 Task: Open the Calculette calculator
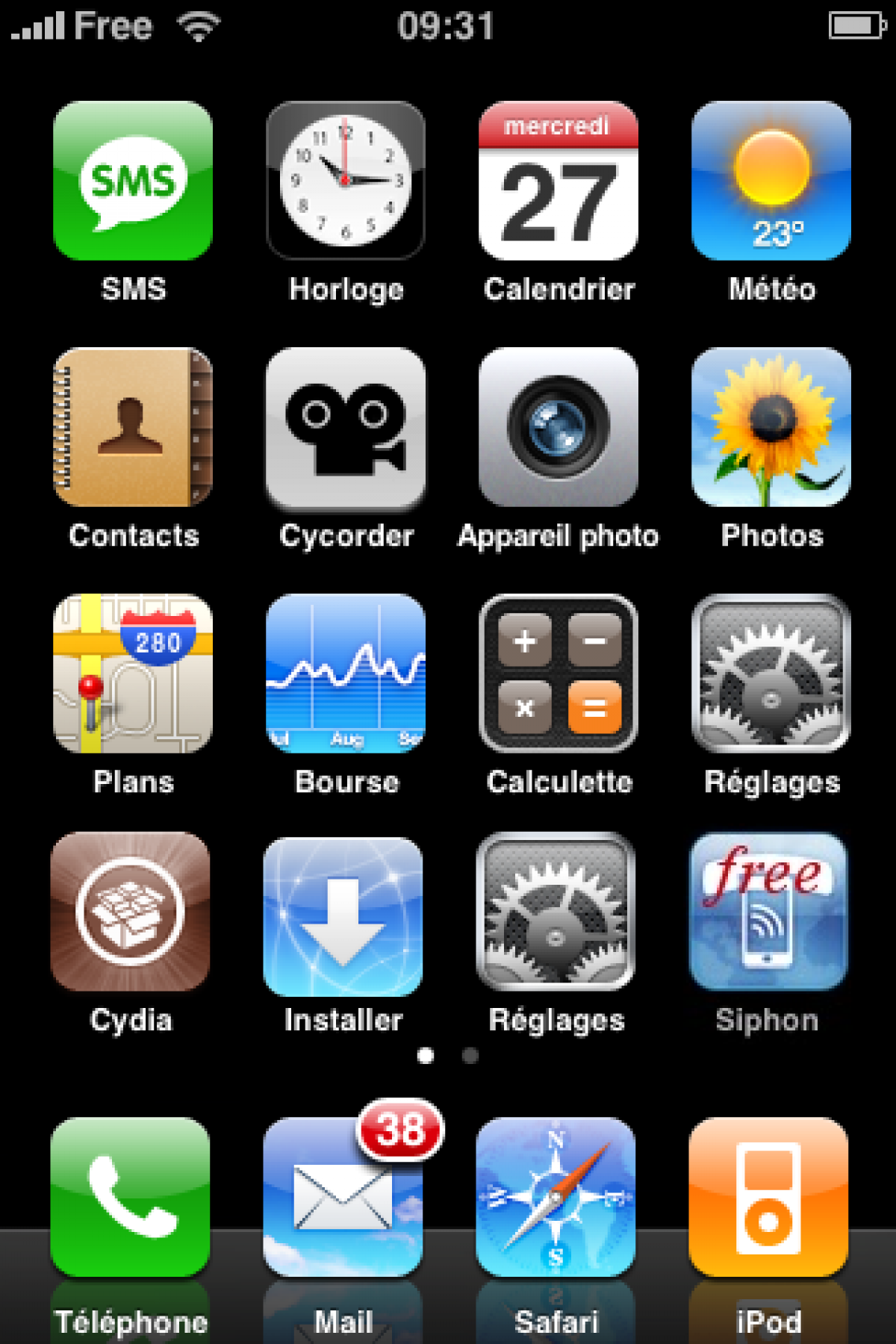[x=558, y=673]
